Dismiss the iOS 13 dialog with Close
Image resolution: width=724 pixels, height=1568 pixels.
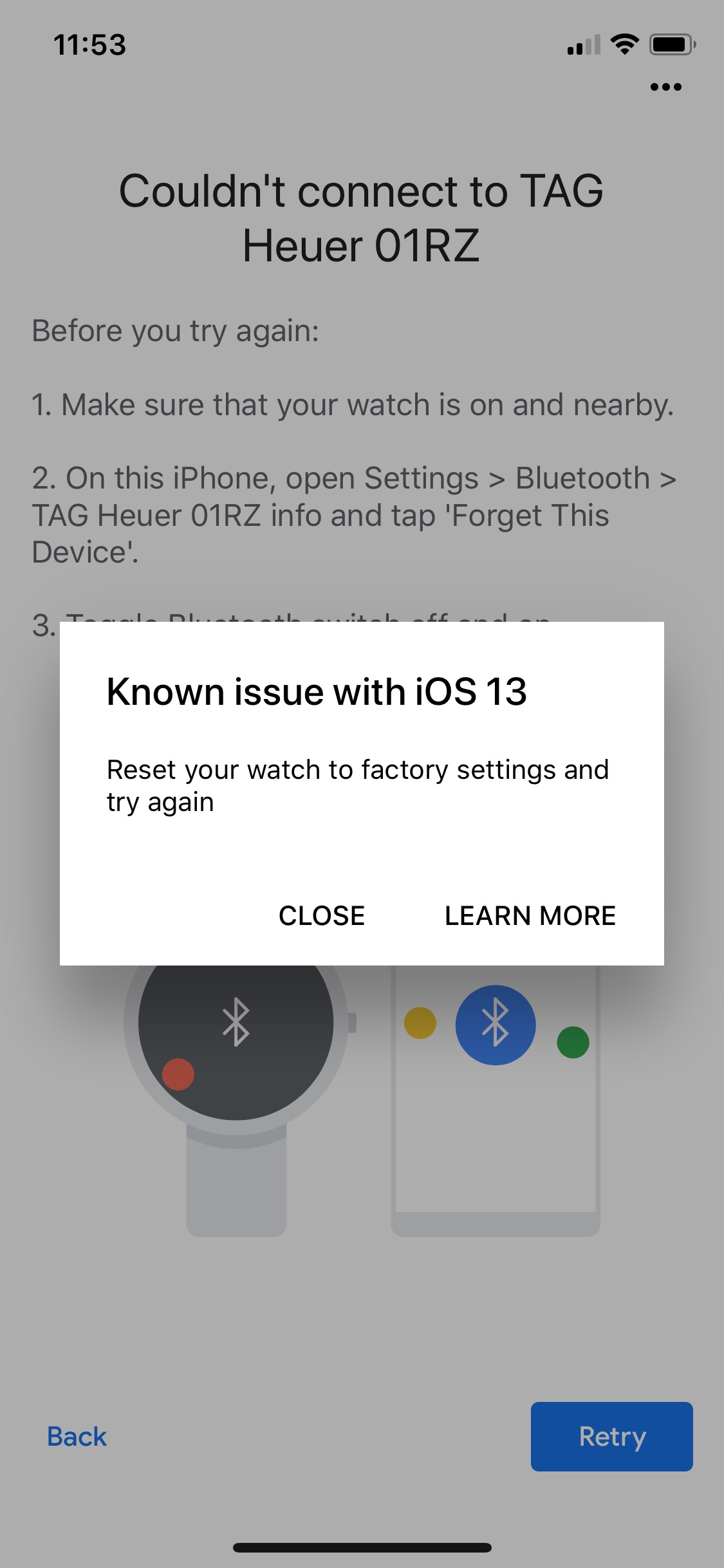321,915
